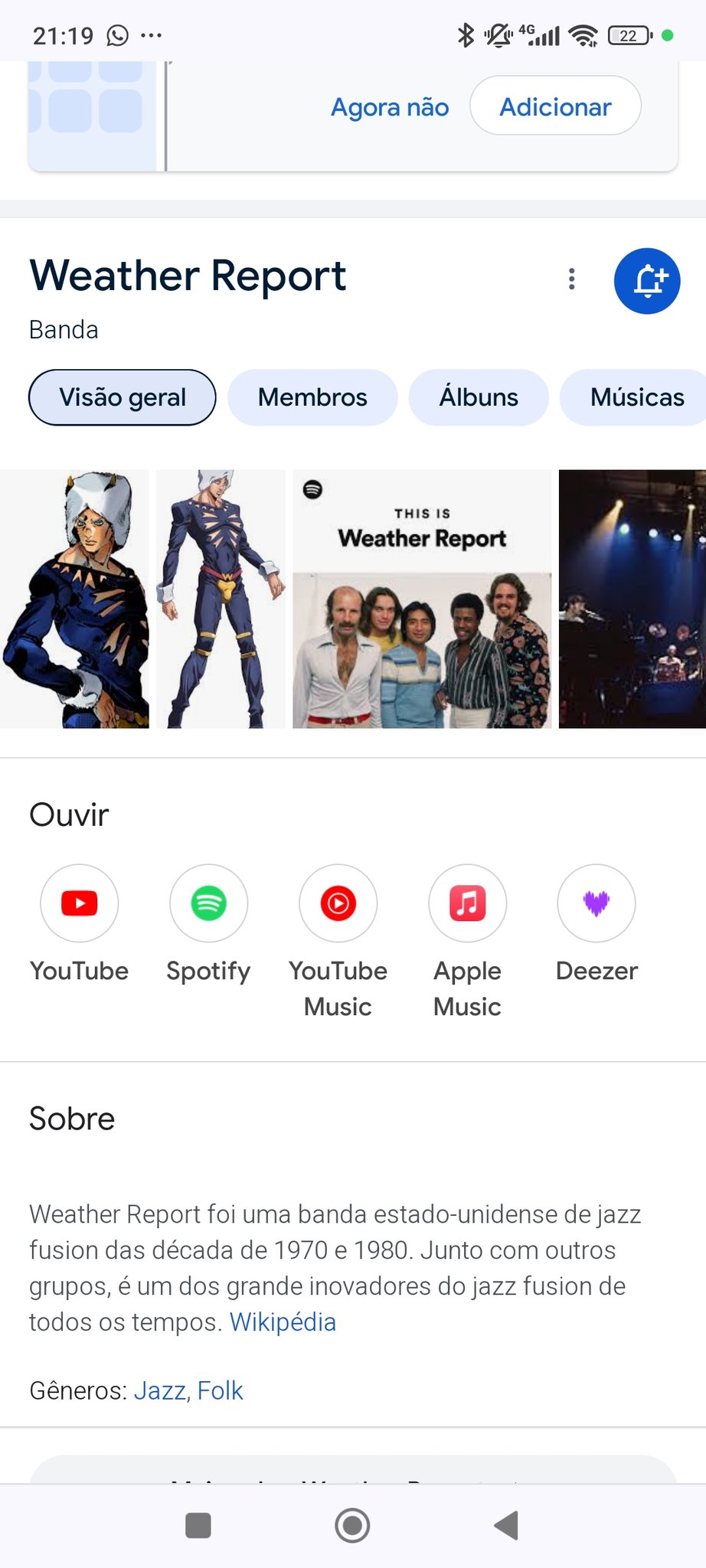This screenshot has height=1568, width=706.
Task: Open the concert stage photo
Action: coord(632,599)
